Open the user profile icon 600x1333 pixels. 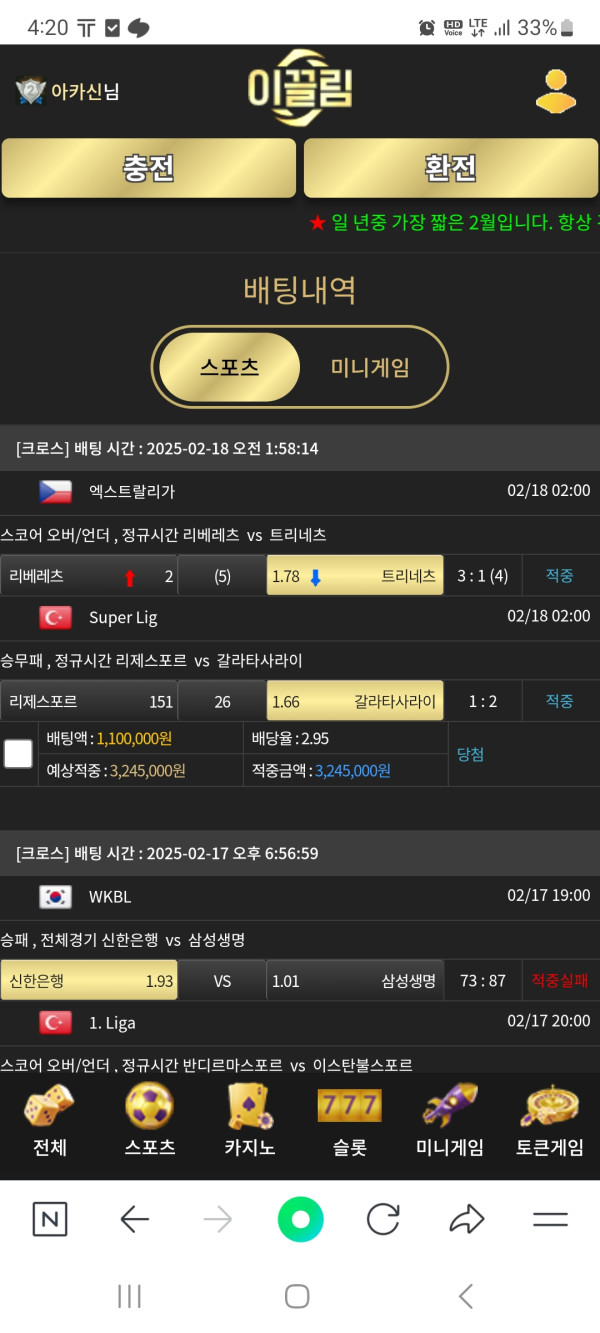556,90
